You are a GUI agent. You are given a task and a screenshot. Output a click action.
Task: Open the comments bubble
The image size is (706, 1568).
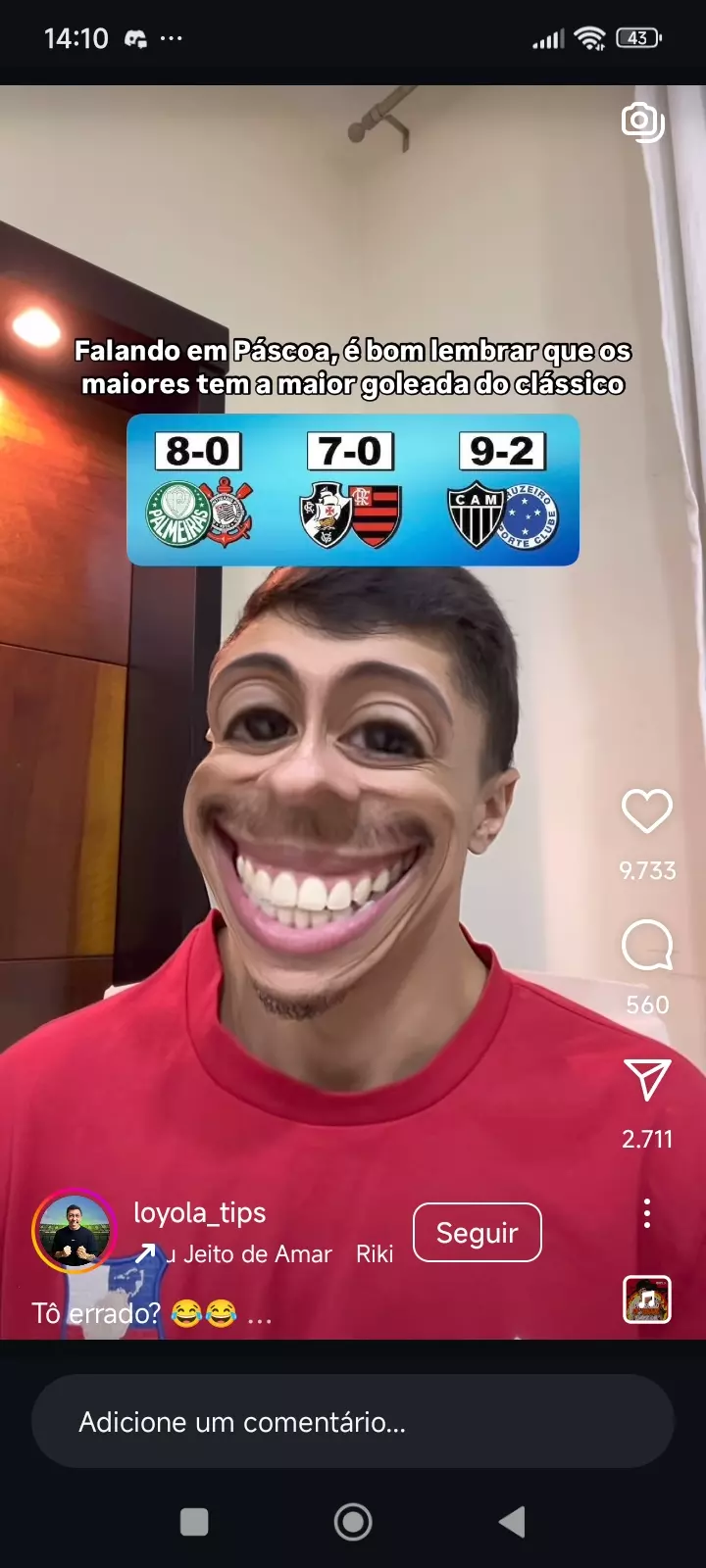pos(647,946)
